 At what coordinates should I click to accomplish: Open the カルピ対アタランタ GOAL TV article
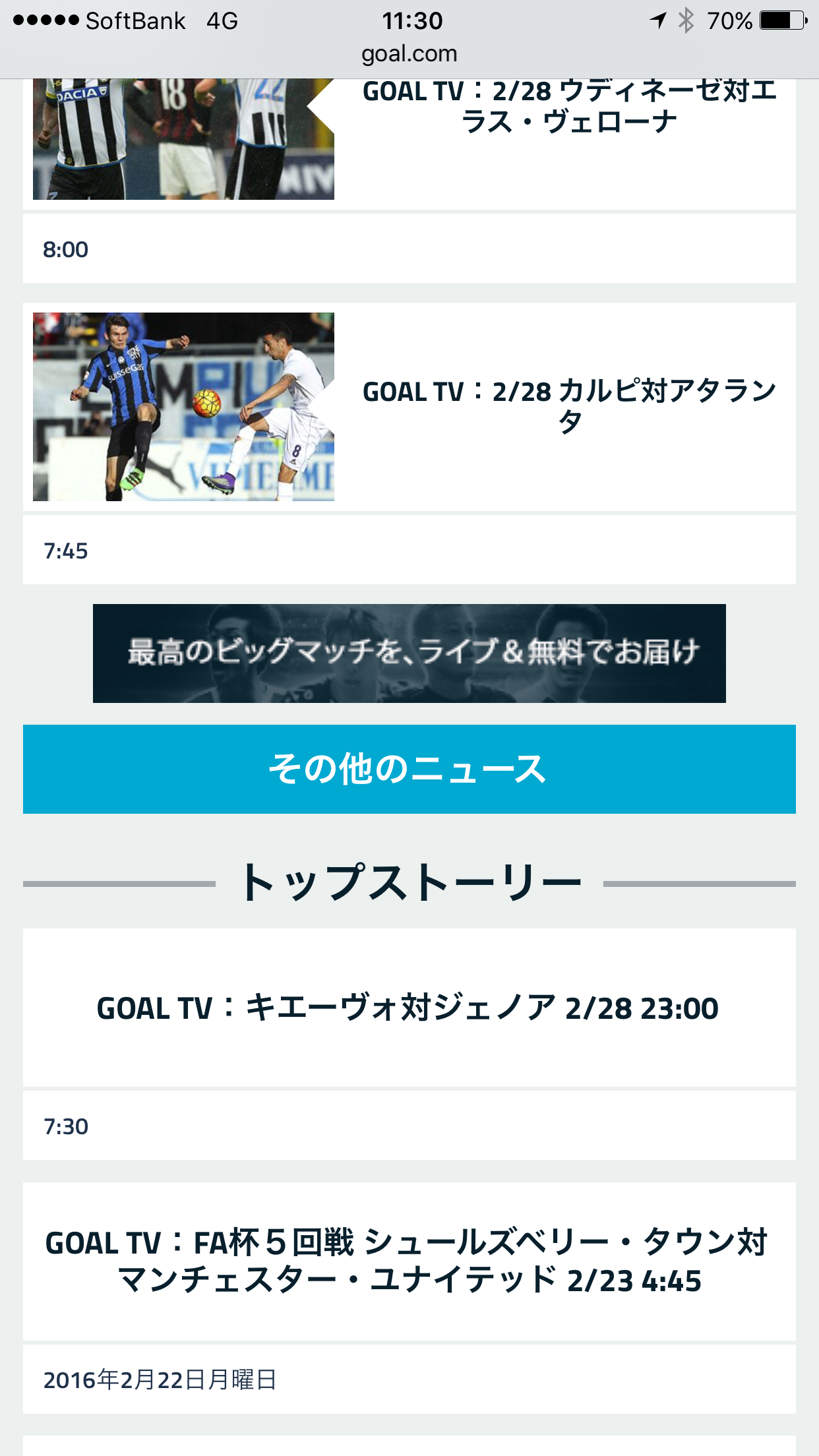tap(568, 405)
